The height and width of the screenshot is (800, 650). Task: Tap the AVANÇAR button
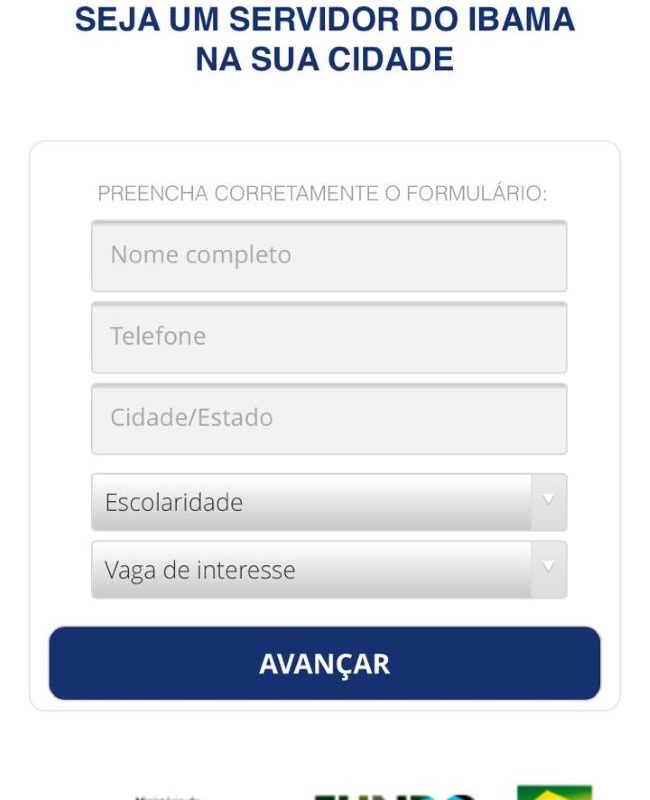(x=325, y=663)
